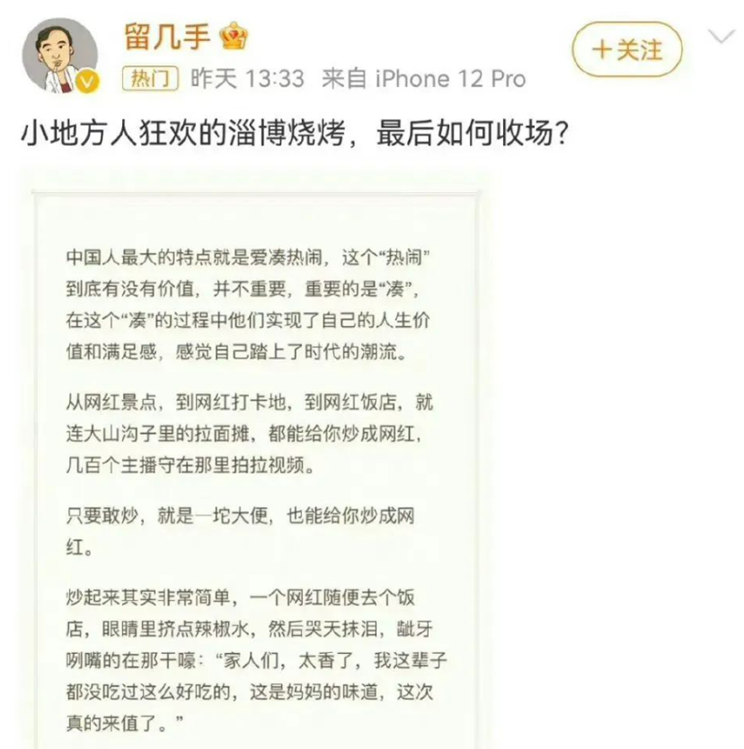Screen dimensions: 744x749
Task: Tap the 热门 tag
Action: 150,78
